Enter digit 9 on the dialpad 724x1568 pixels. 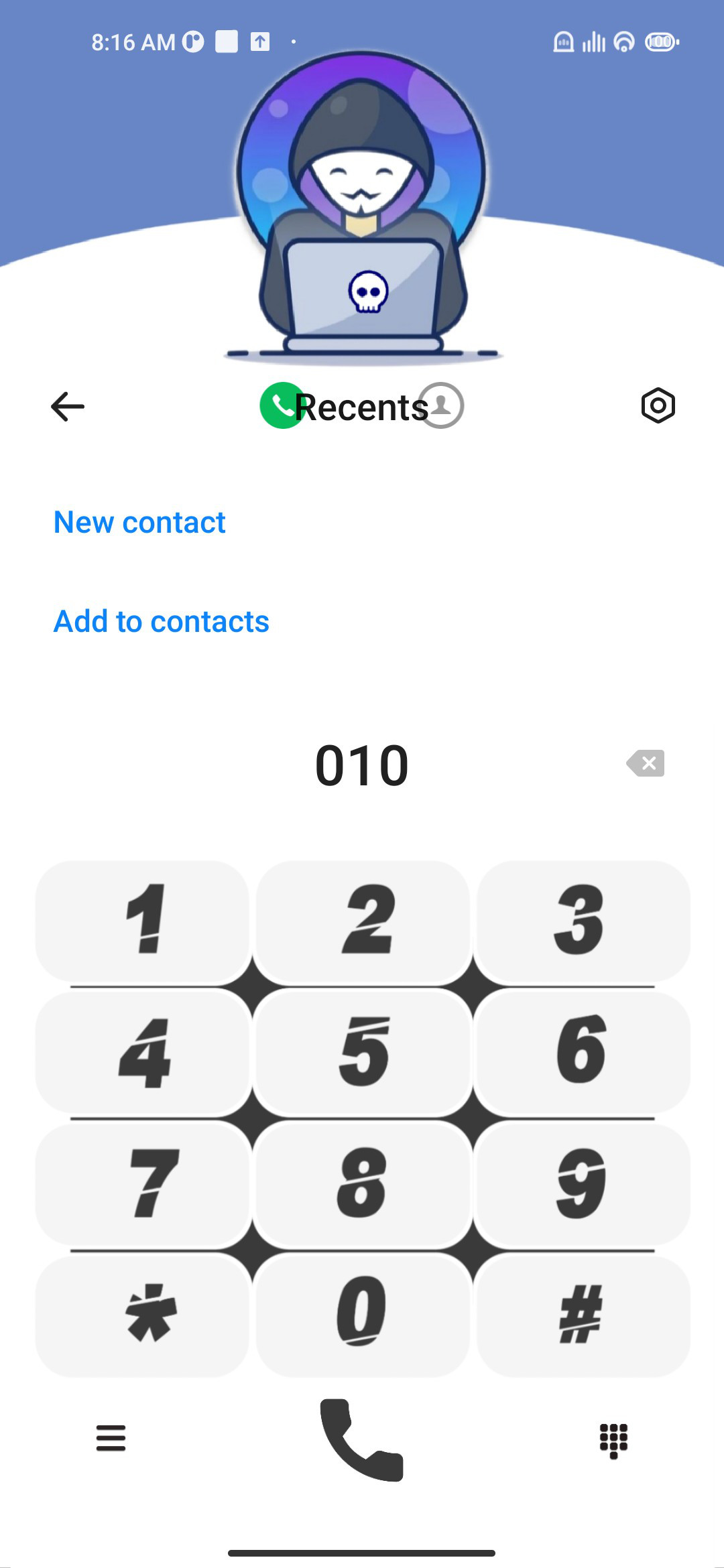coord(583,1184)
